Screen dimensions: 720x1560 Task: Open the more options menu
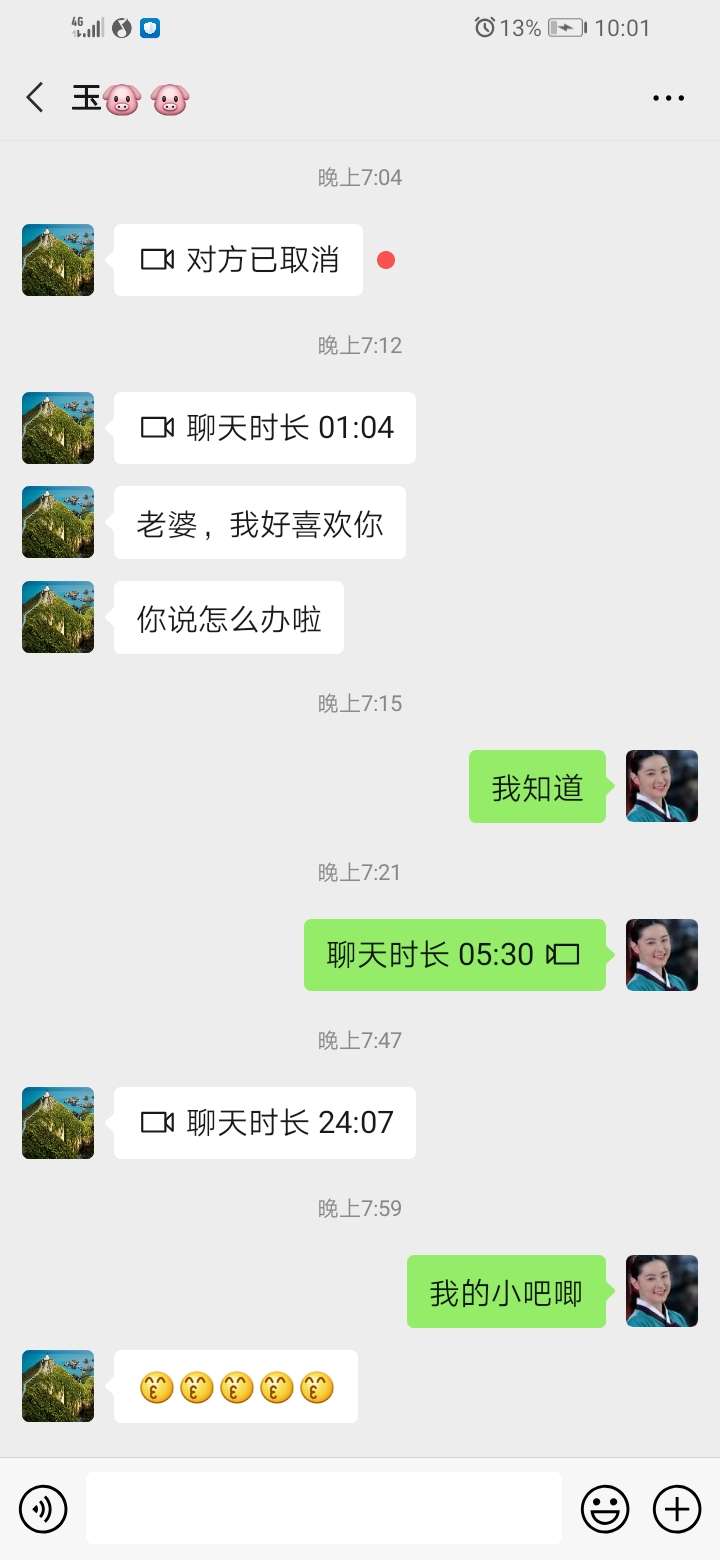coord(667,97)
